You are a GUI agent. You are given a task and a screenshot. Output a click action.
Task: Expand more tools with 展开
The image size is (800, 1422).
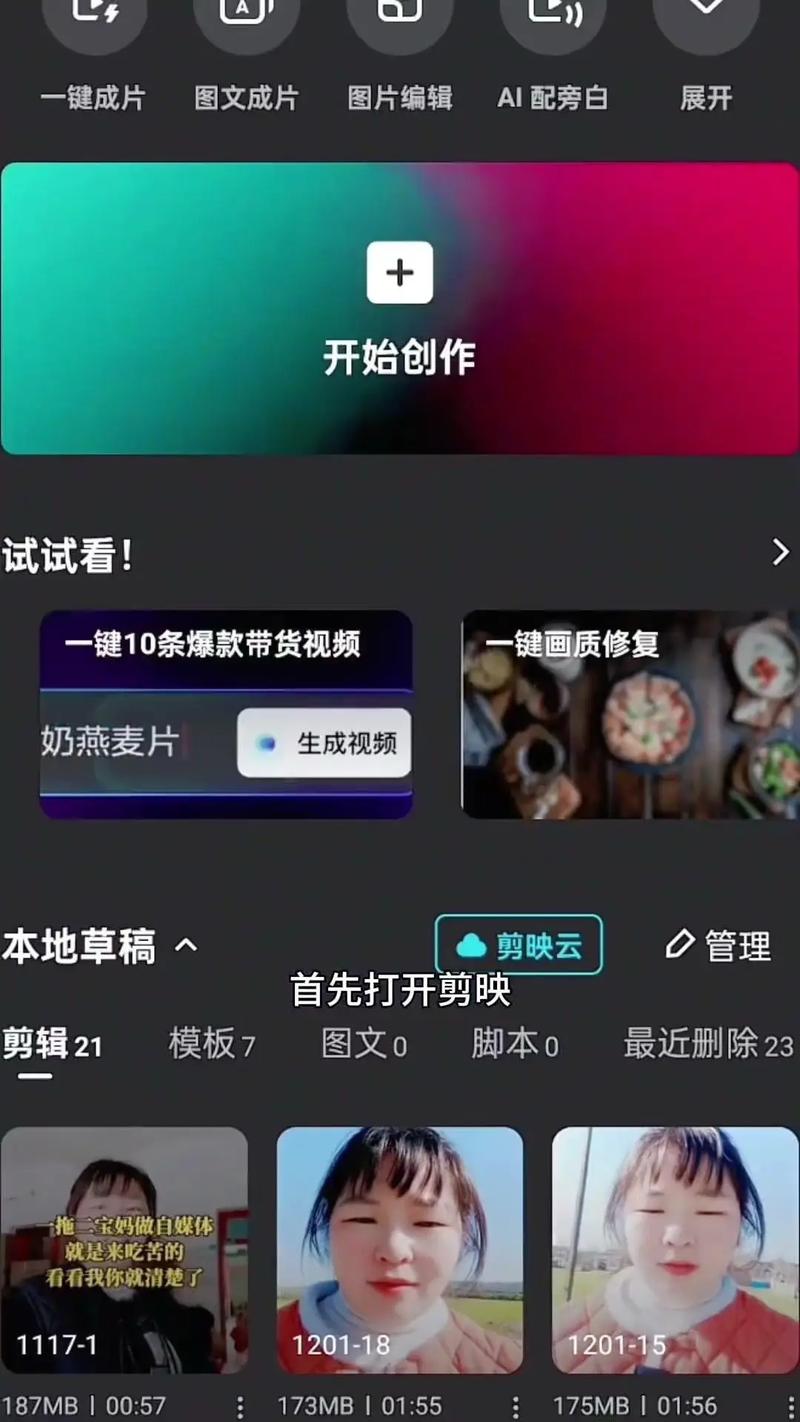click(x=706, y=20)
